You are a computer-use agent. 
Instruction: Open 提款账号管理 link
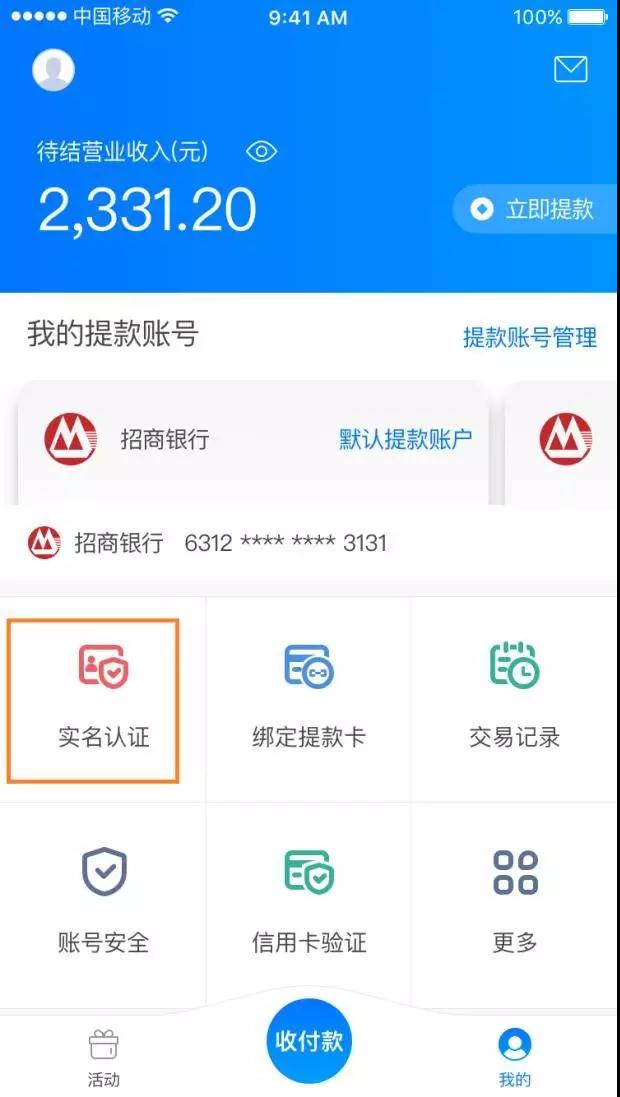(x=529, y=337)
